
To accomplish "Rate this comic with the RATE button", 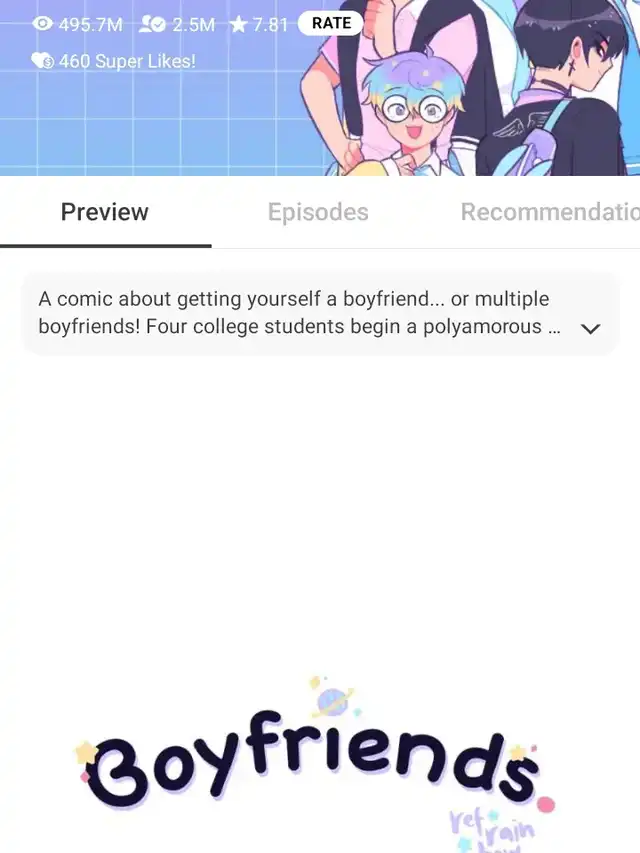I will [331, 23].
